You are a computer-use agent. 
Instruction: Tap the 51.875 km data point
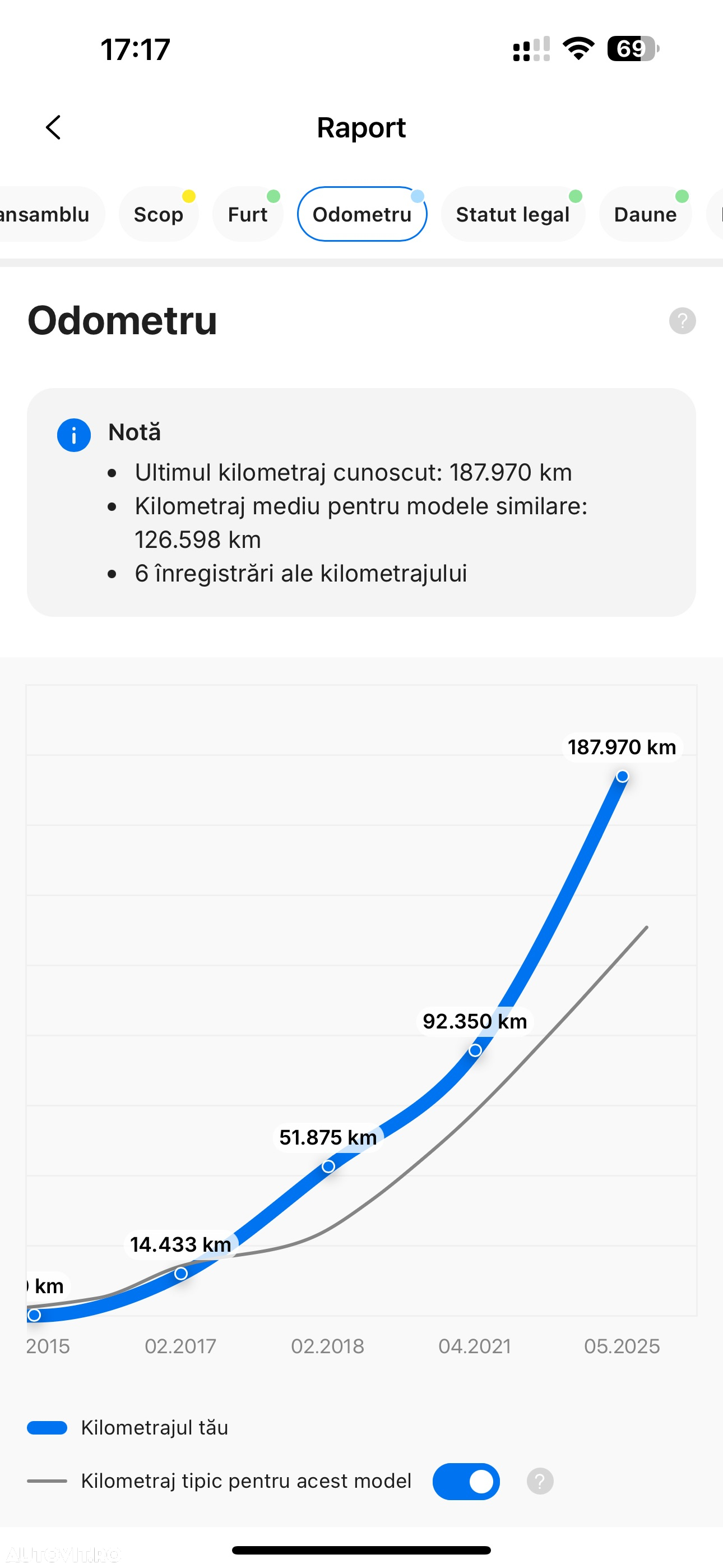coord(328,1166)
